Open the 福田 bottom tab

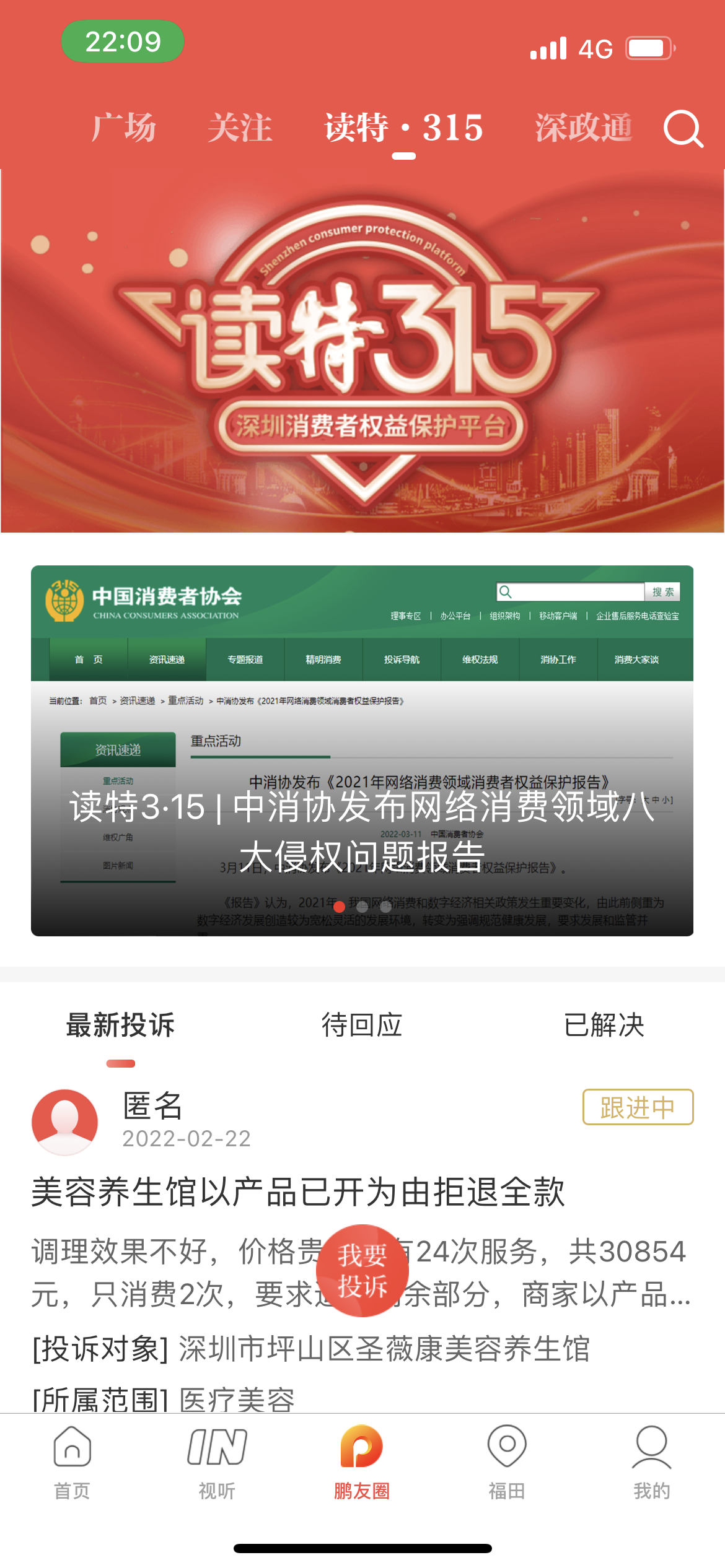click(507, 1462)
